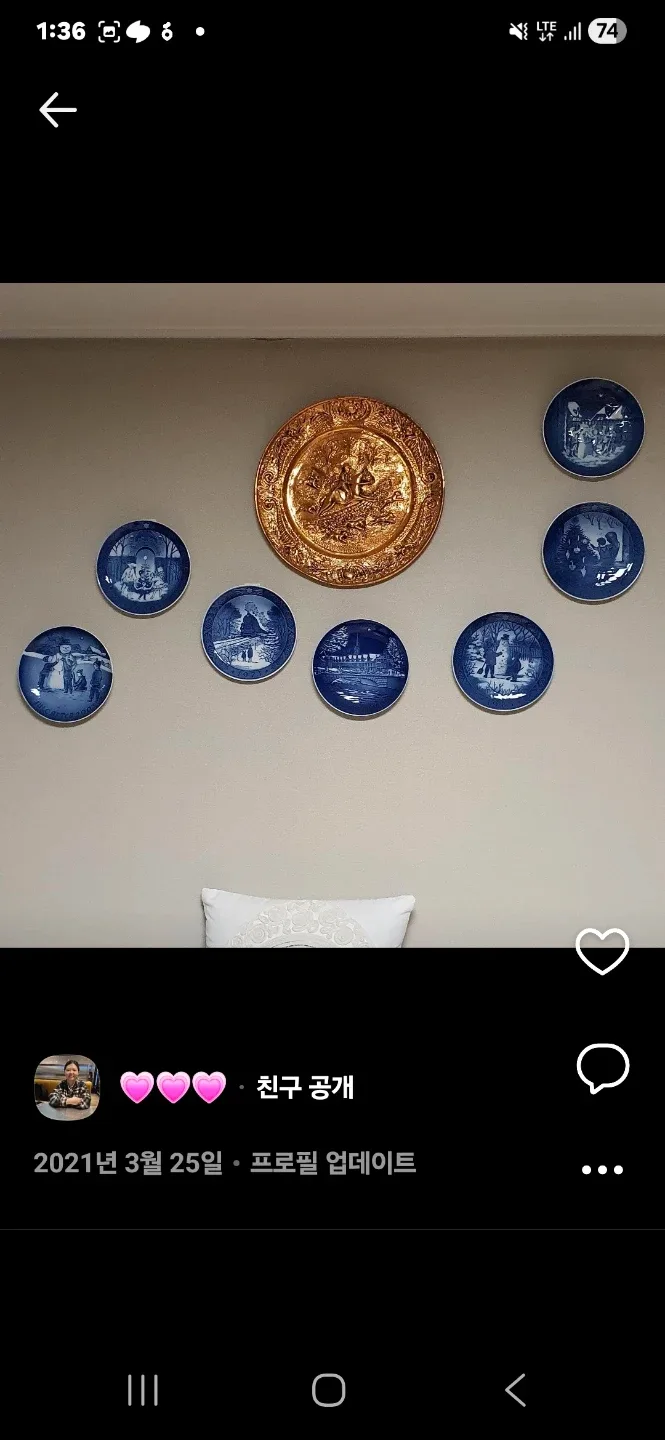Open the recent apps view

click(x=143, y=1390)
